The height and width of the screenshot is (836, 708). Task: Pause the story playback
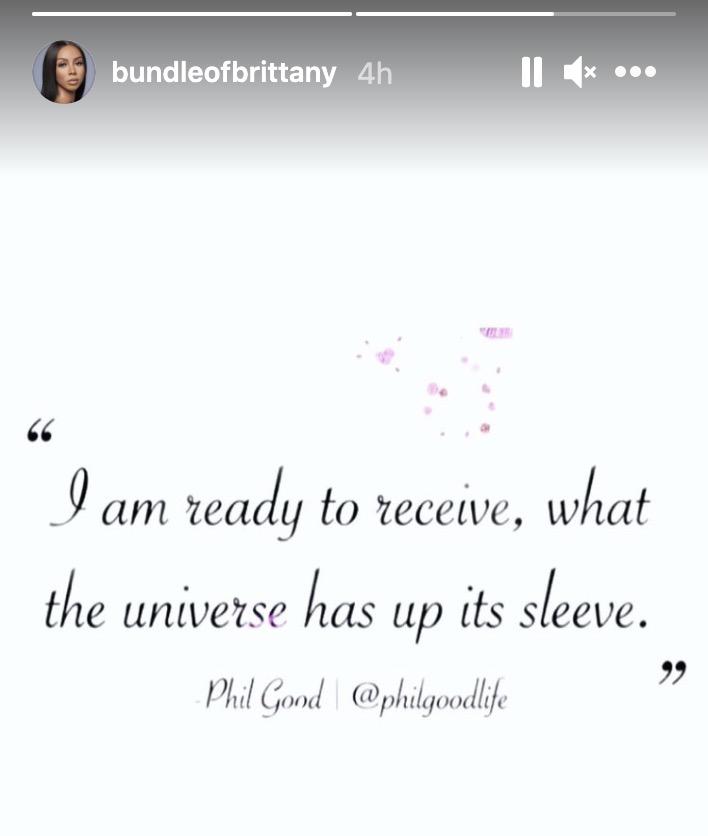531,72
